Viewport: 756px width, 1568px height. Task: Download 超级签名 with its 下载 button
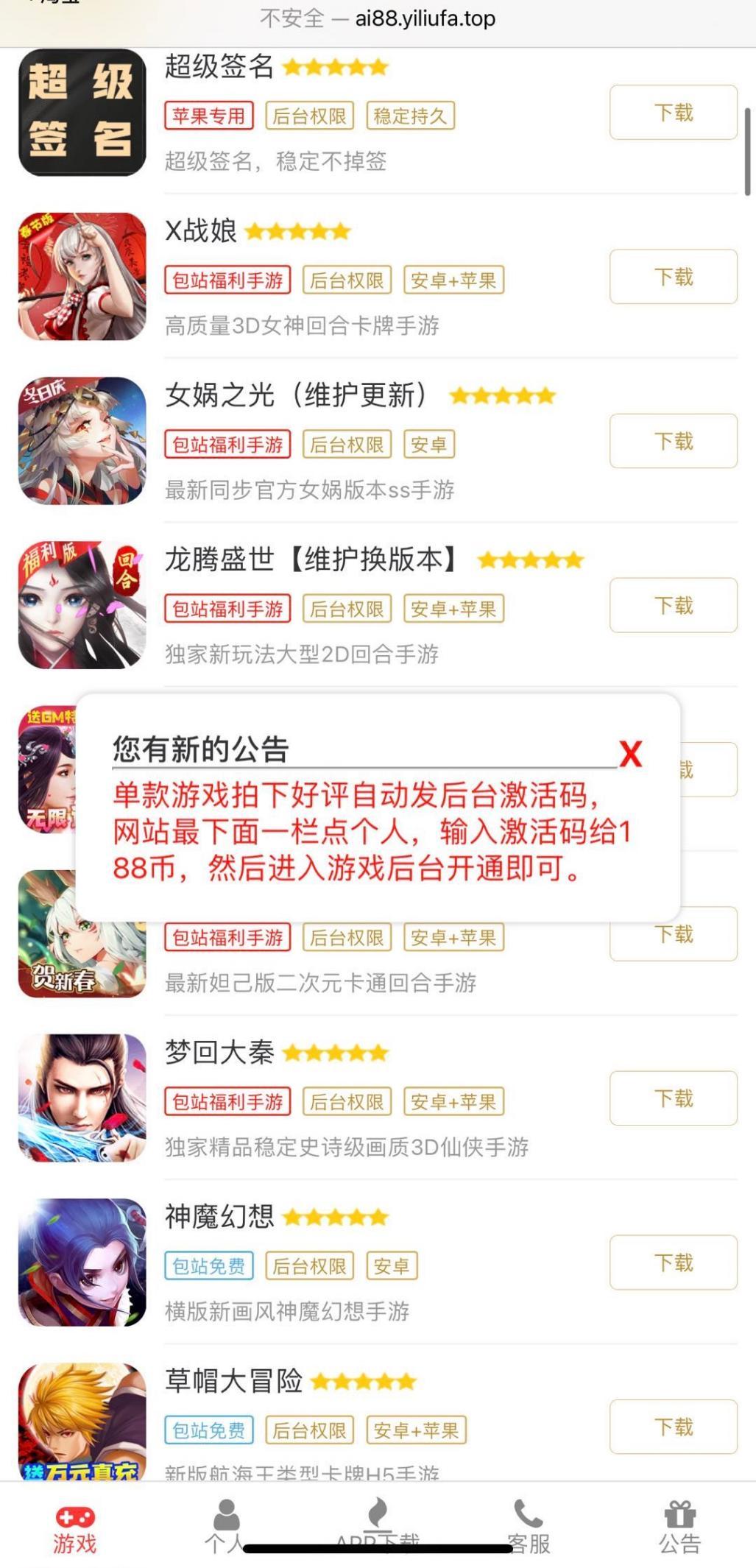point(673,112)
